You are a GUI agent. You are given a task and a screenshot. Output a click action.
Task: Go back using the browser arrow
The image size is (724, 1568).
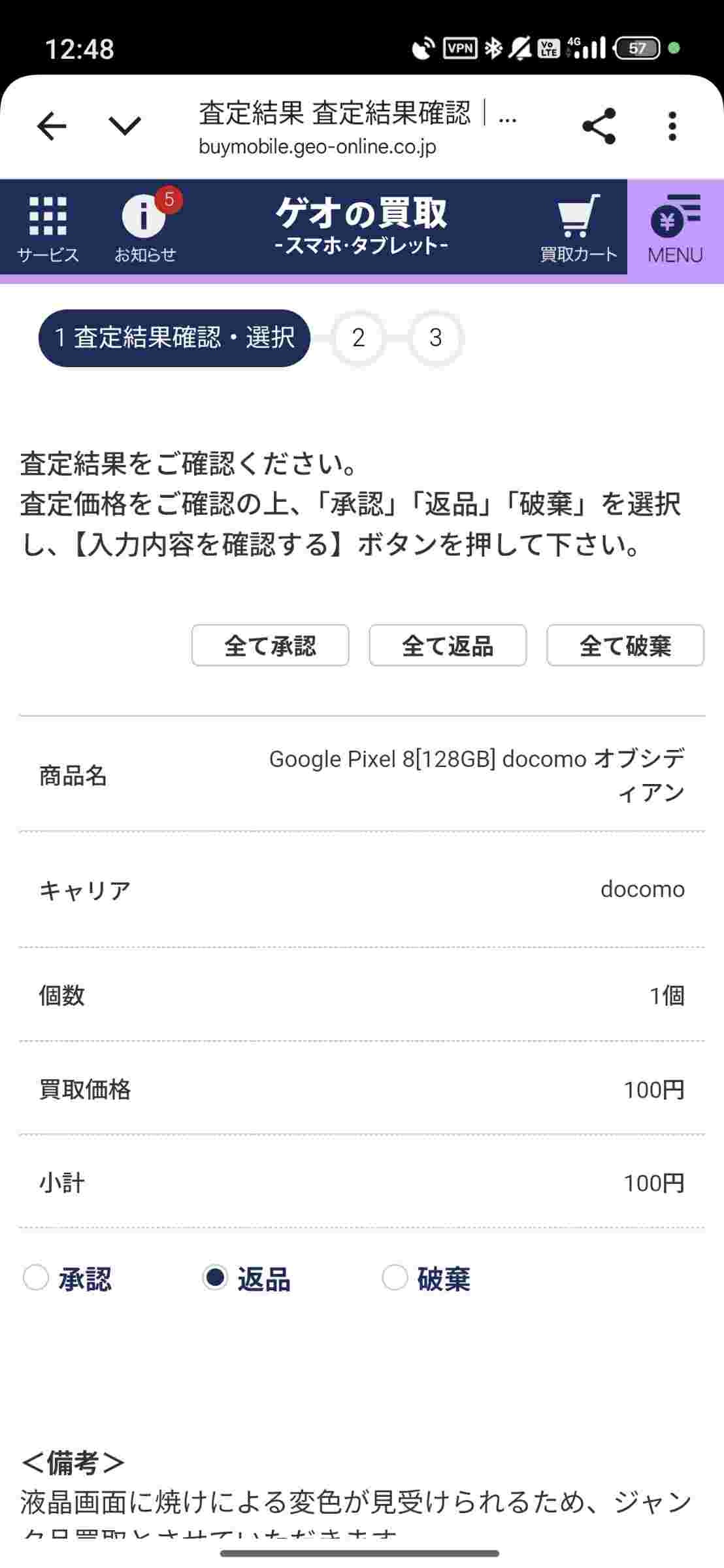(x=52, y=126)
